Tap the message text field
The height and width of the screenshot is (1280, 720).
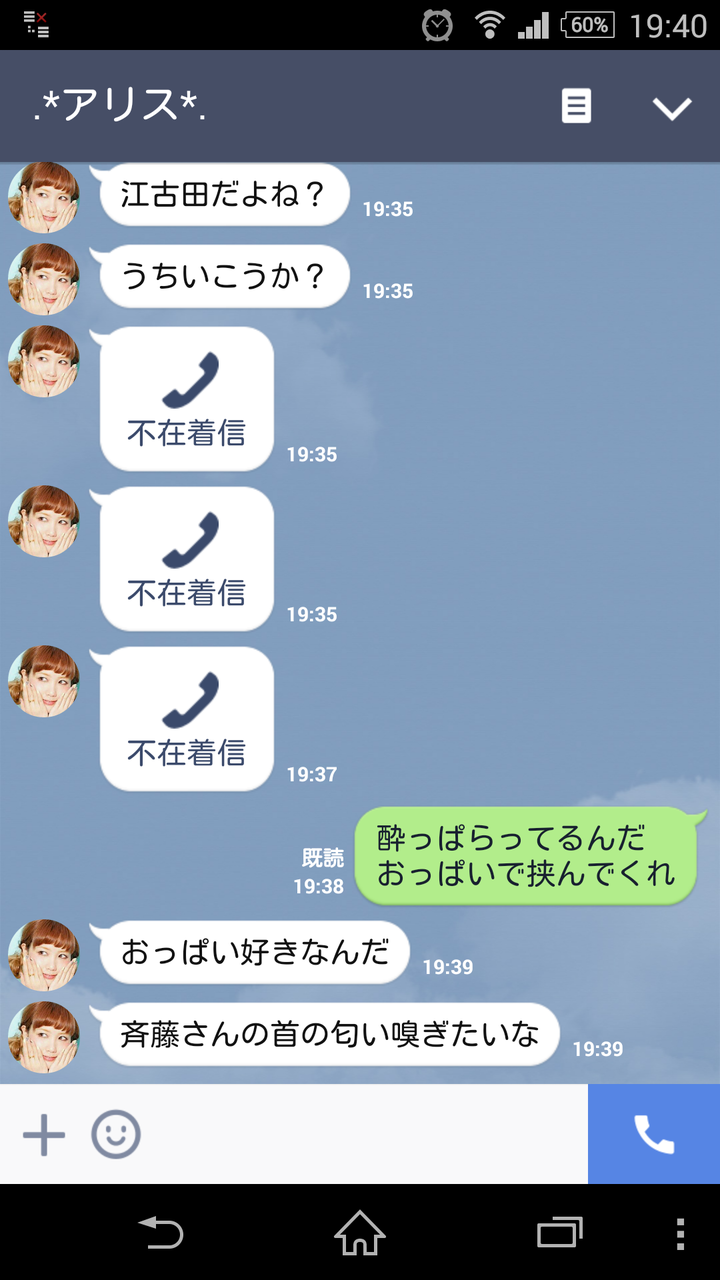365,1135
